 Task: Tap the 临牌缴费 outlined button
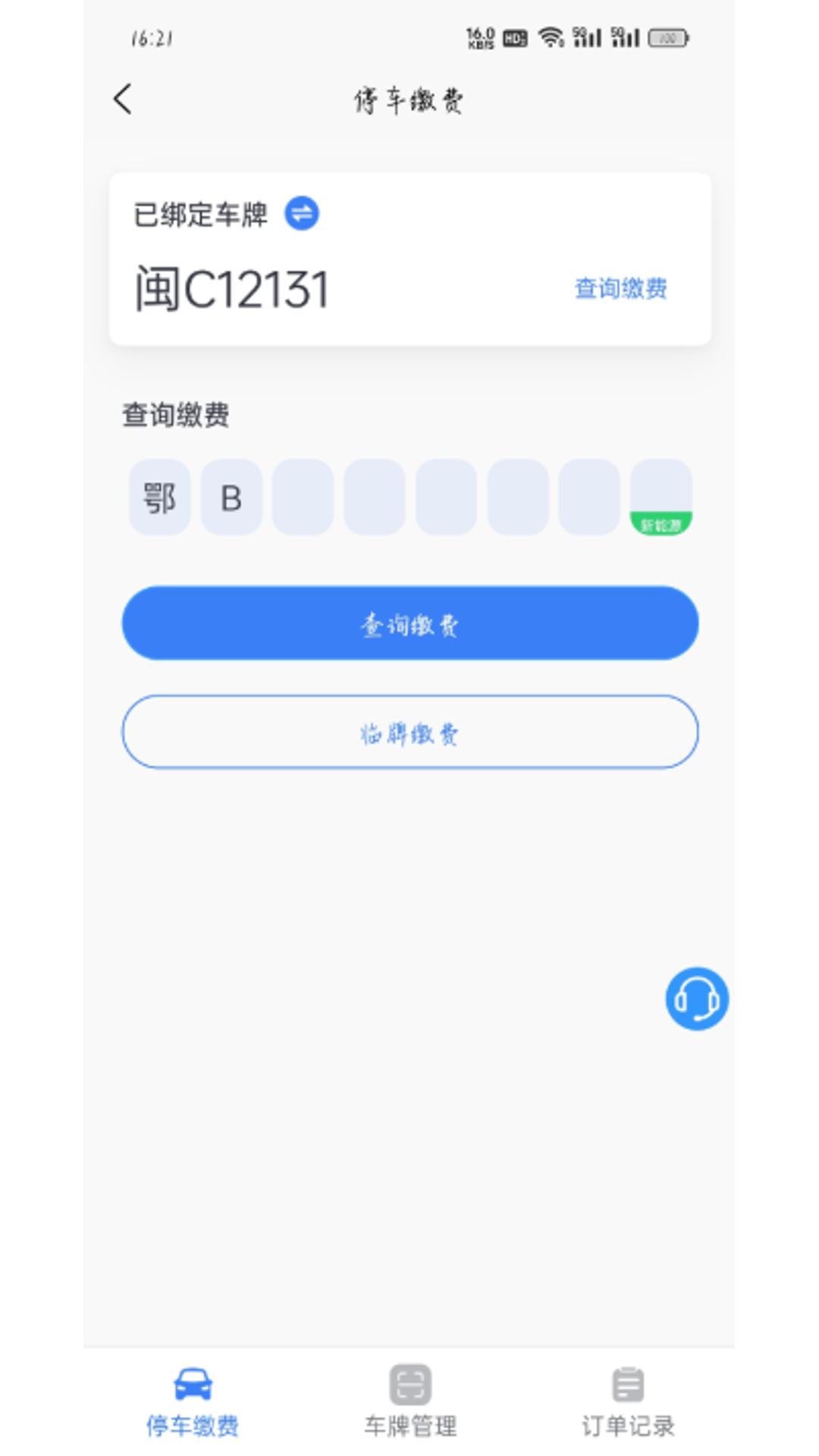click(409, 732)
